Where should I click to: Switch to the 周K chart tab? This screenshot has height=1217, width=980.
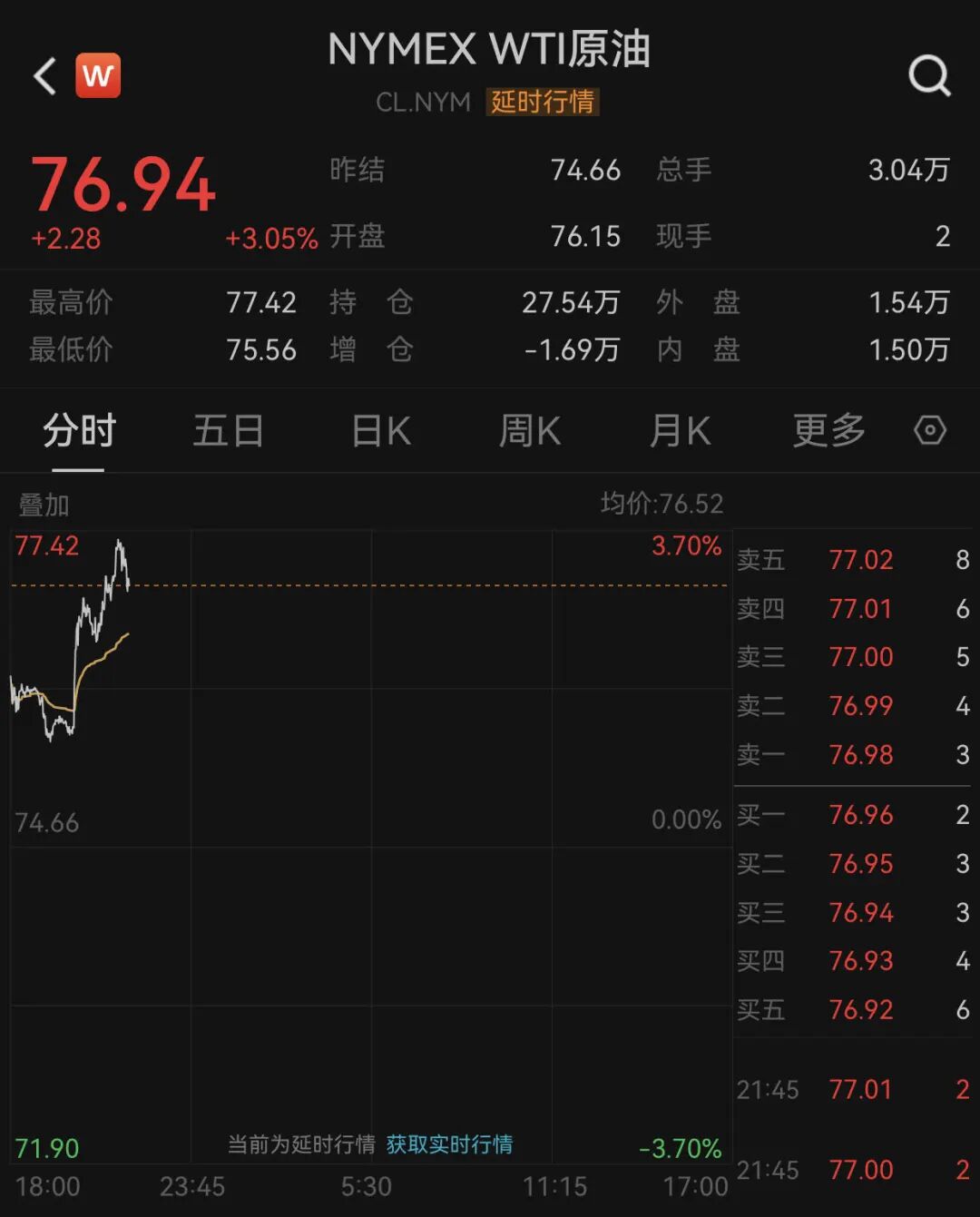530,430
